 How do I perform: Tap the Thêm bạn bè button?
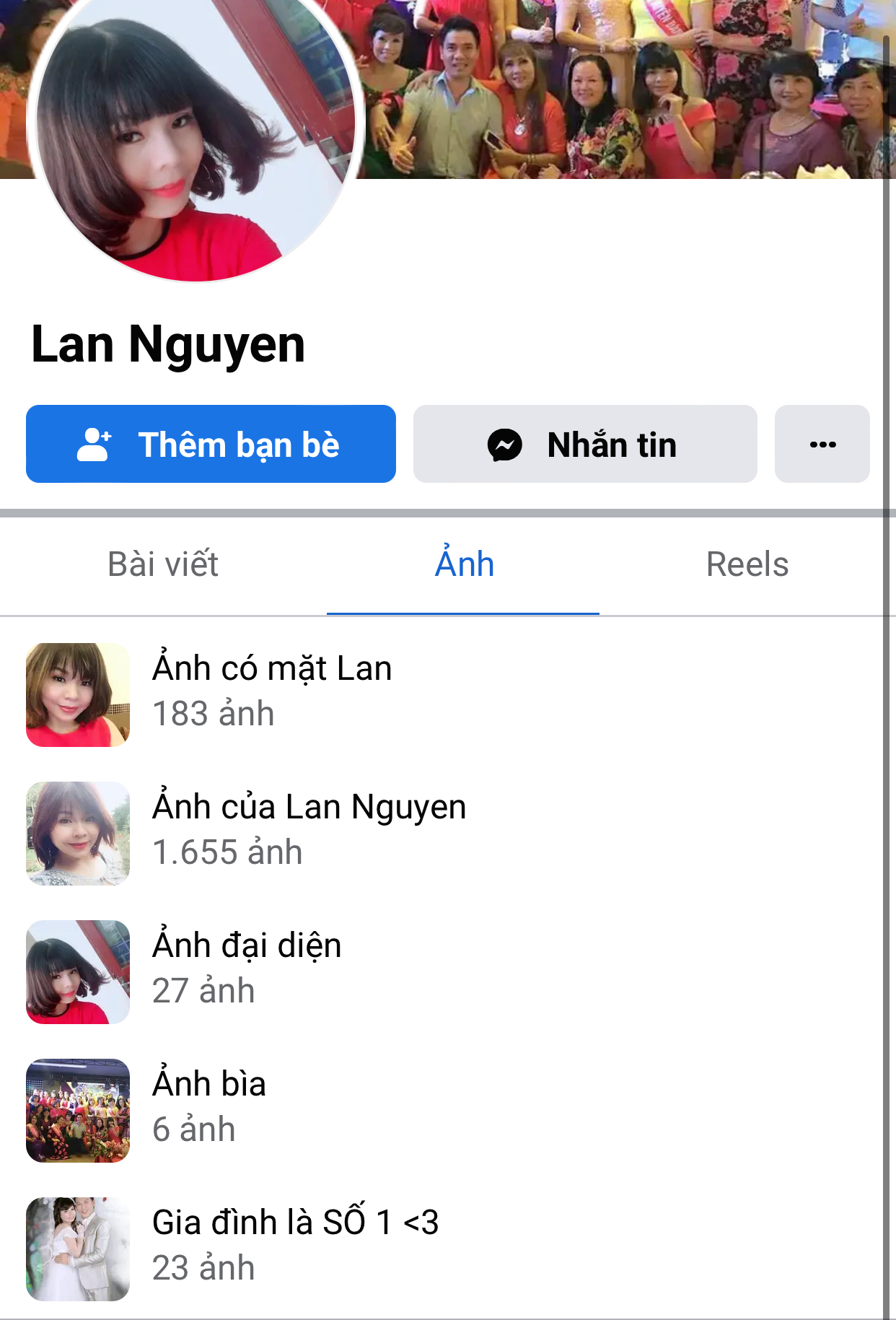211,444
